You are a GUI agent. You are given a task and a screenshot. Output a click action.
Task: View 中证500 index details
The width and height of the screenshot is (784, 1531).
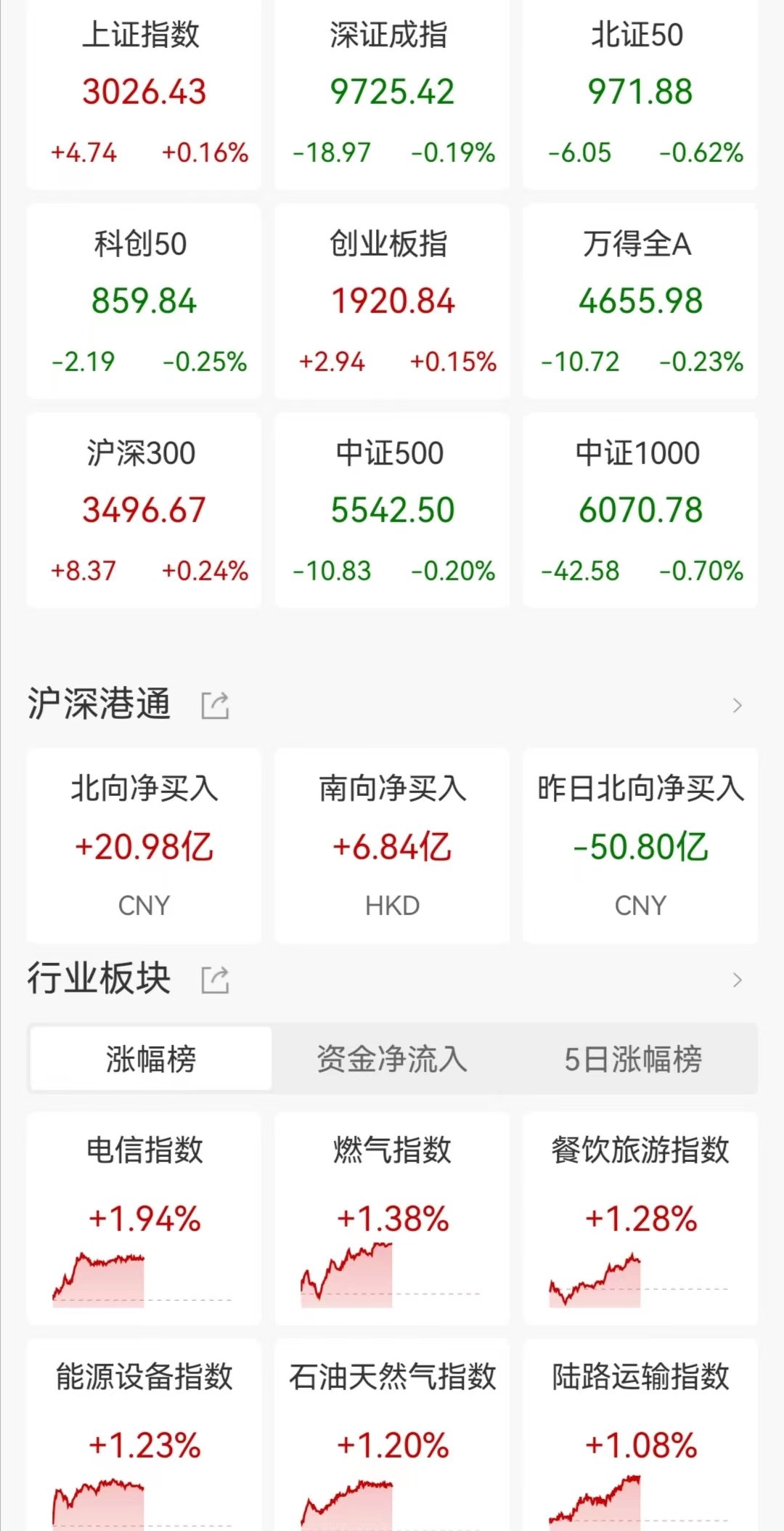click(392, 510)
